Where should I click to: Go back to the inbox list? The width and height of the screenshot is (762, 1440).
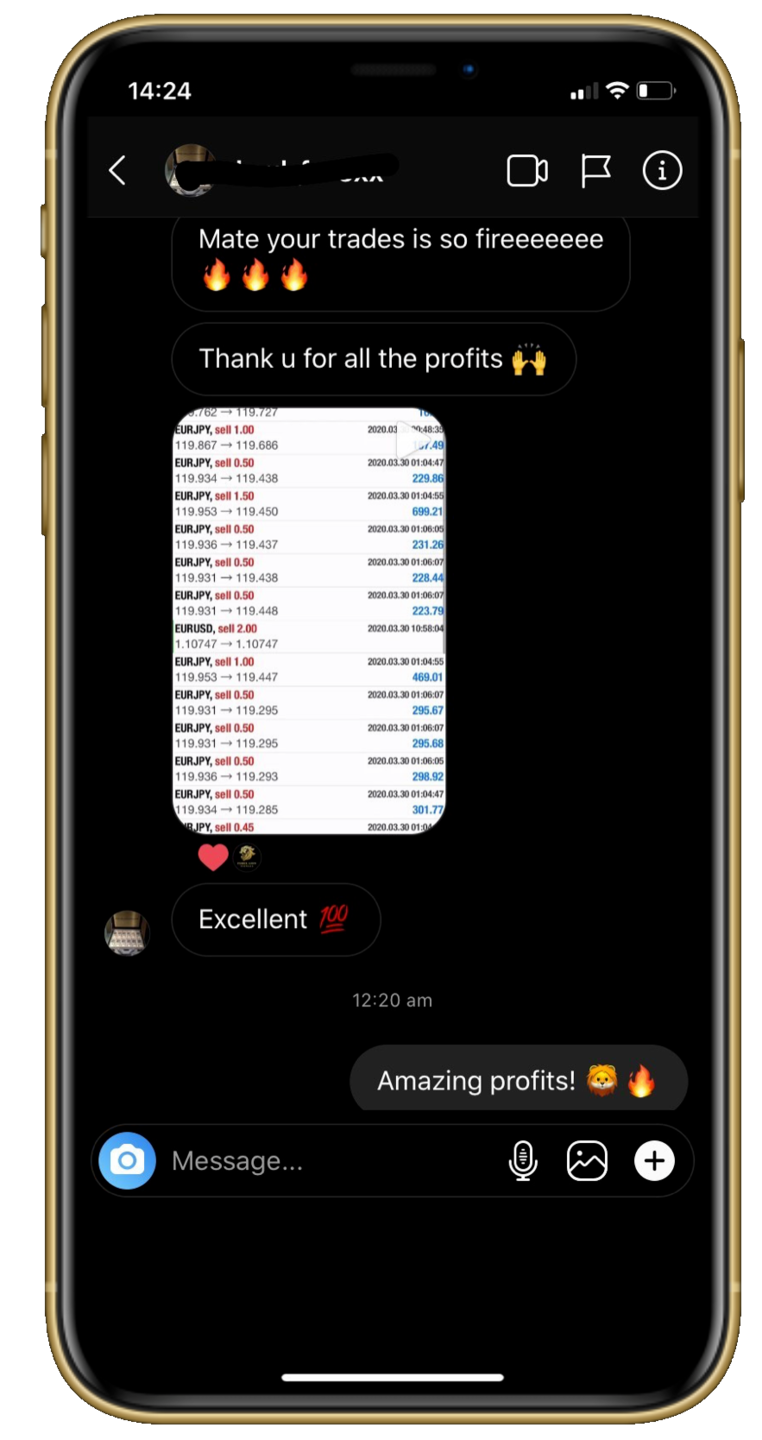(118, 171)
